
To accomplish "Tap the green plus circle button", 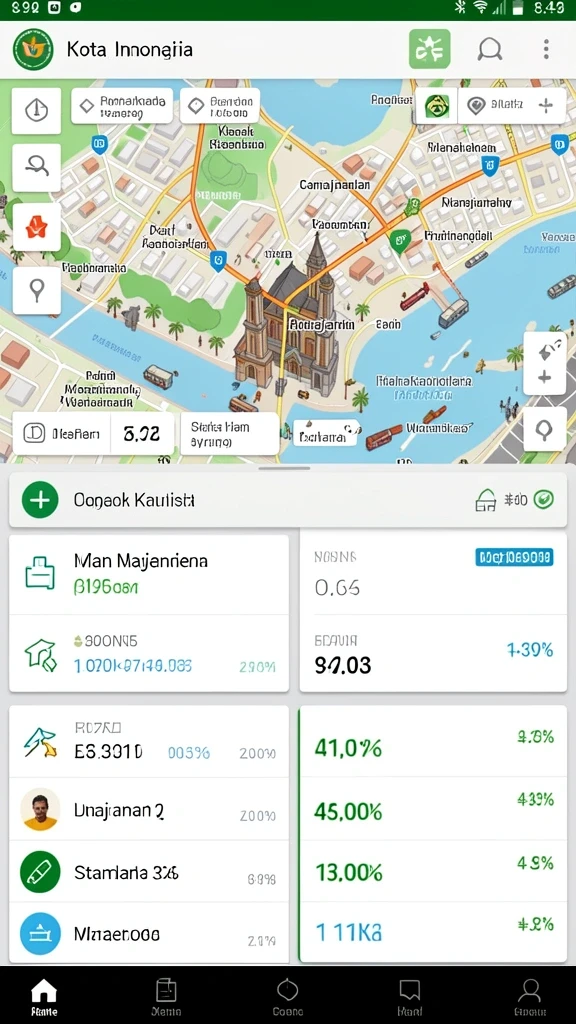I will [40, 500].
